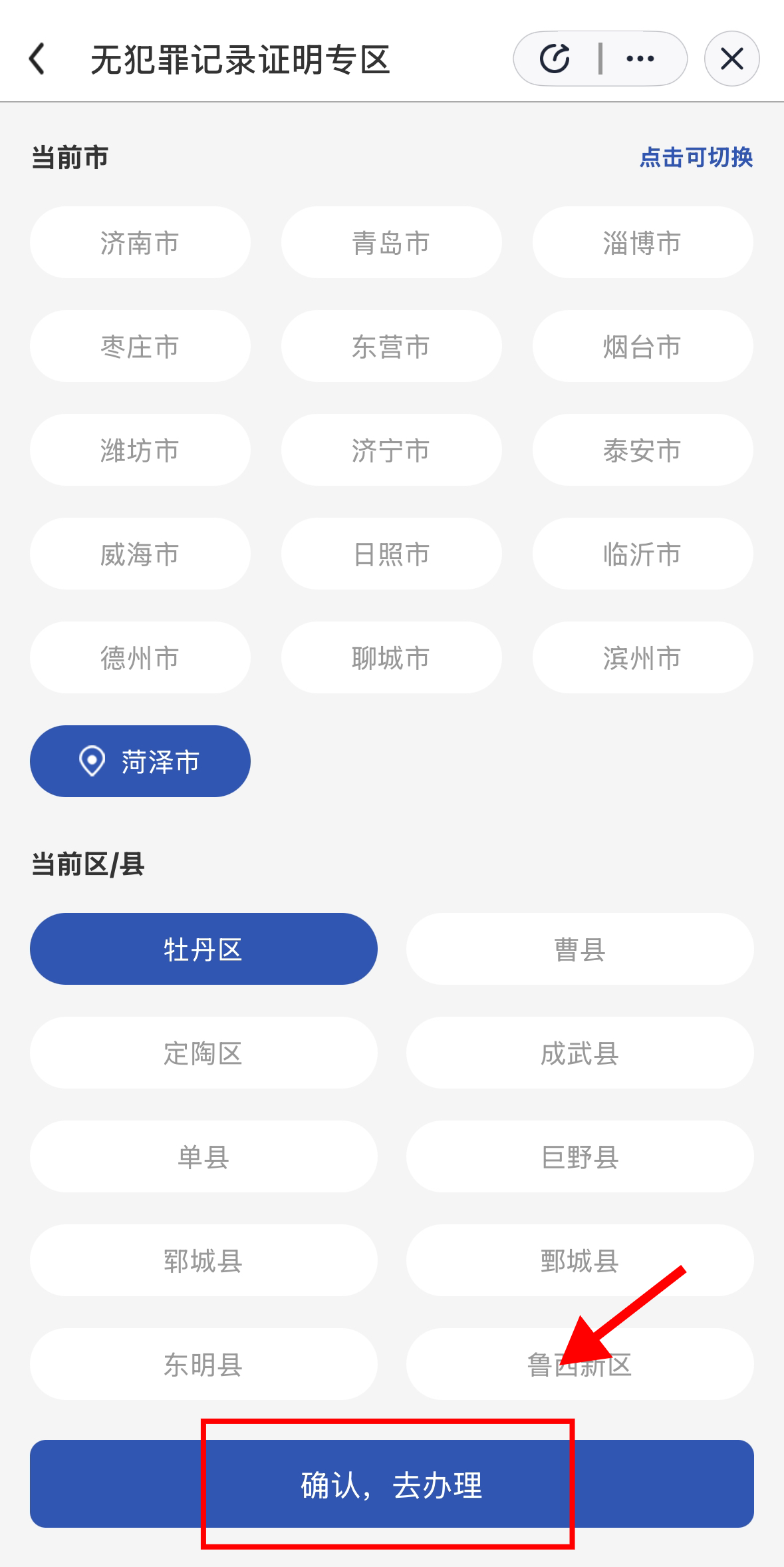Viewport: 784px width, 1567px height.
Task: Tap the 聊城市 city option
Action: click(x=391, y=657)
